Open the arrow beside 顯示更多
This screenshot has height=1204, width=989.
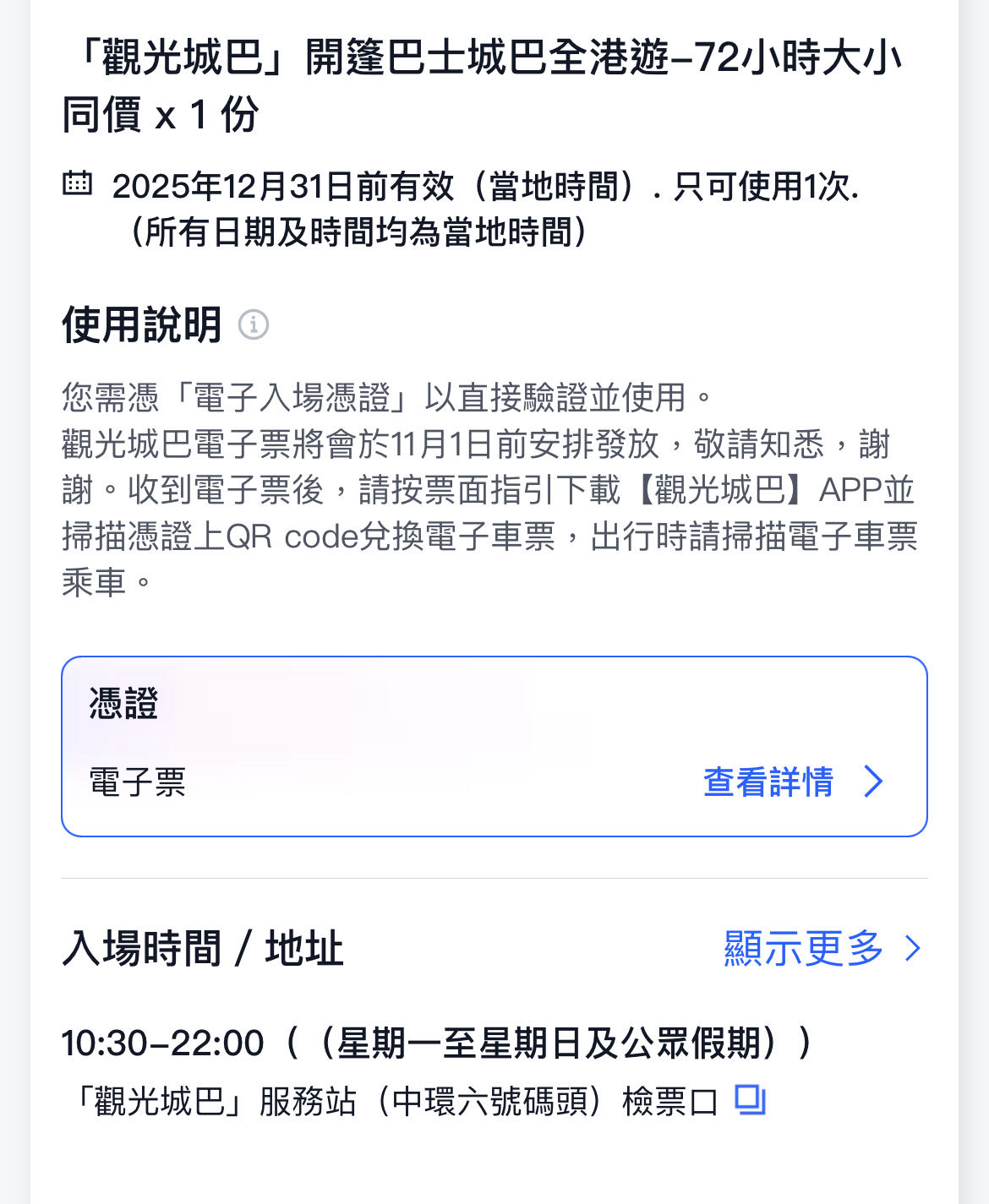click(912, 948)
